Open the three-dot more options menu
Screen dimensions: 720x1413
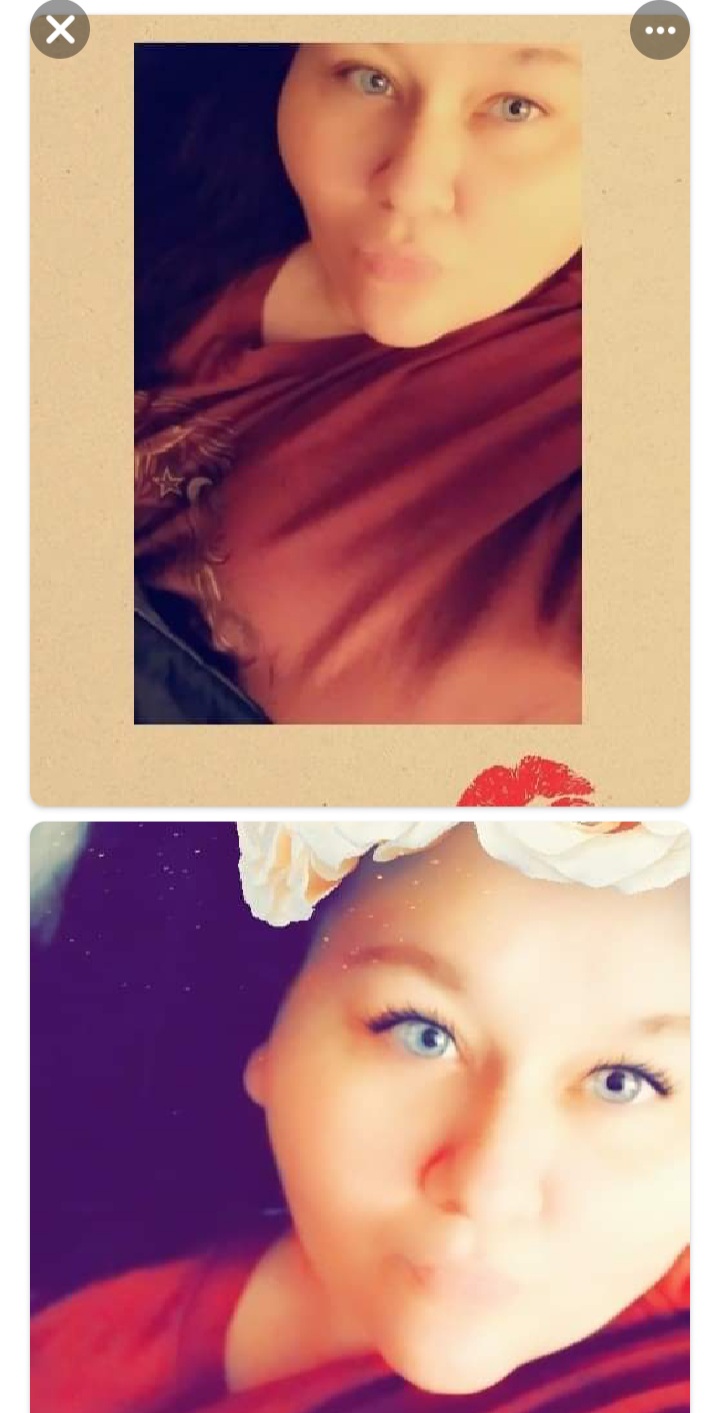[x=660, y=30]
